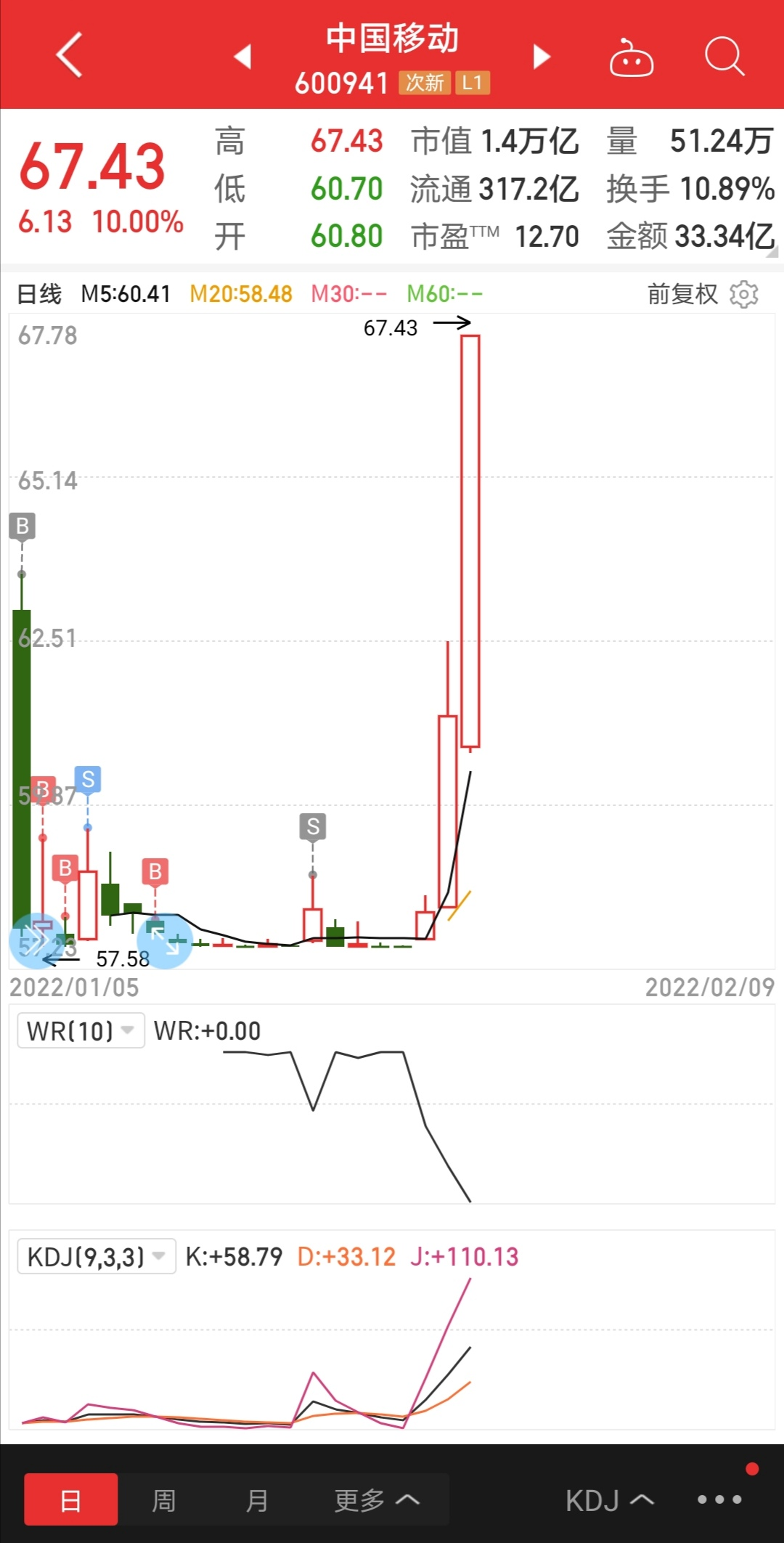This screenshot has width=784, height=1543.
Task: Tap the fullscreen expand chart button
Action: (165, 941)
